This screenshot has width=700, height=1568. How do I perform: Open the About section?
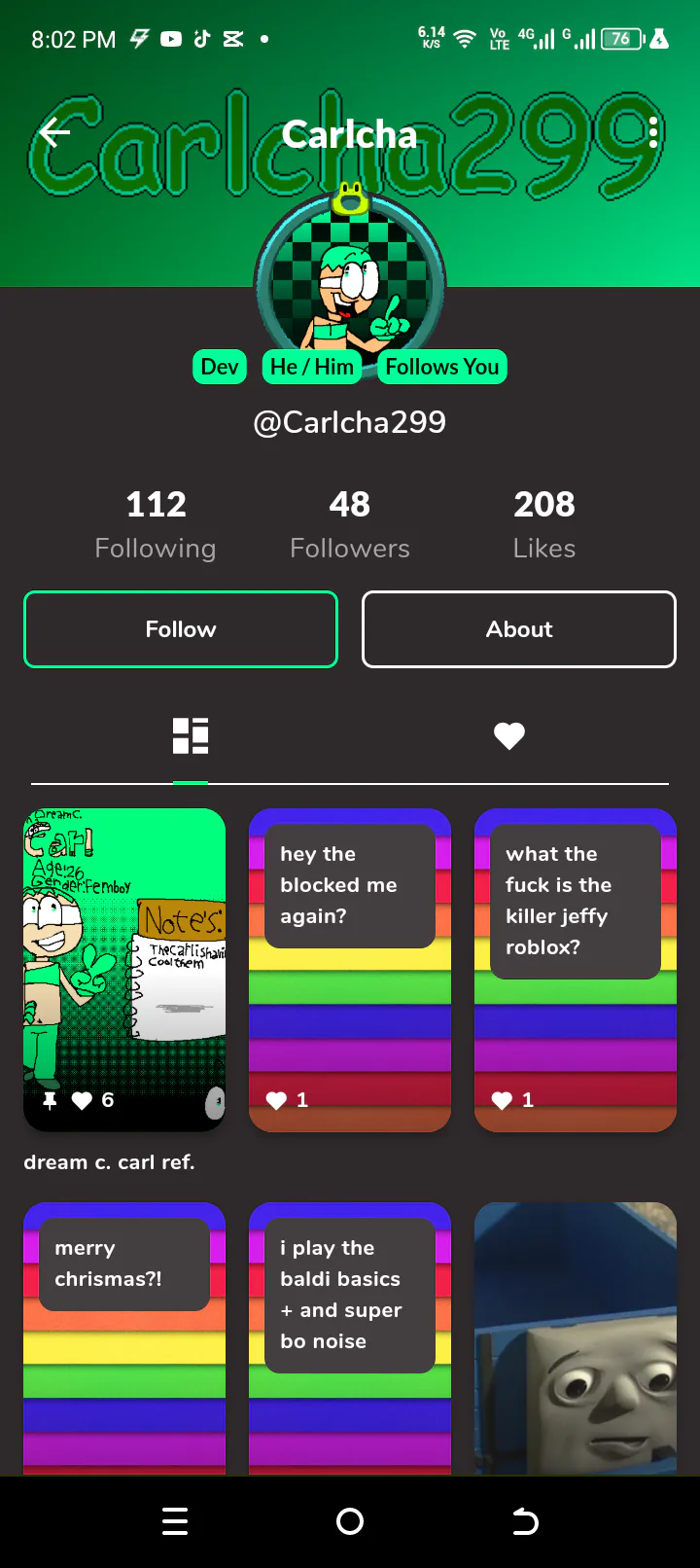(x=519, y=629)
